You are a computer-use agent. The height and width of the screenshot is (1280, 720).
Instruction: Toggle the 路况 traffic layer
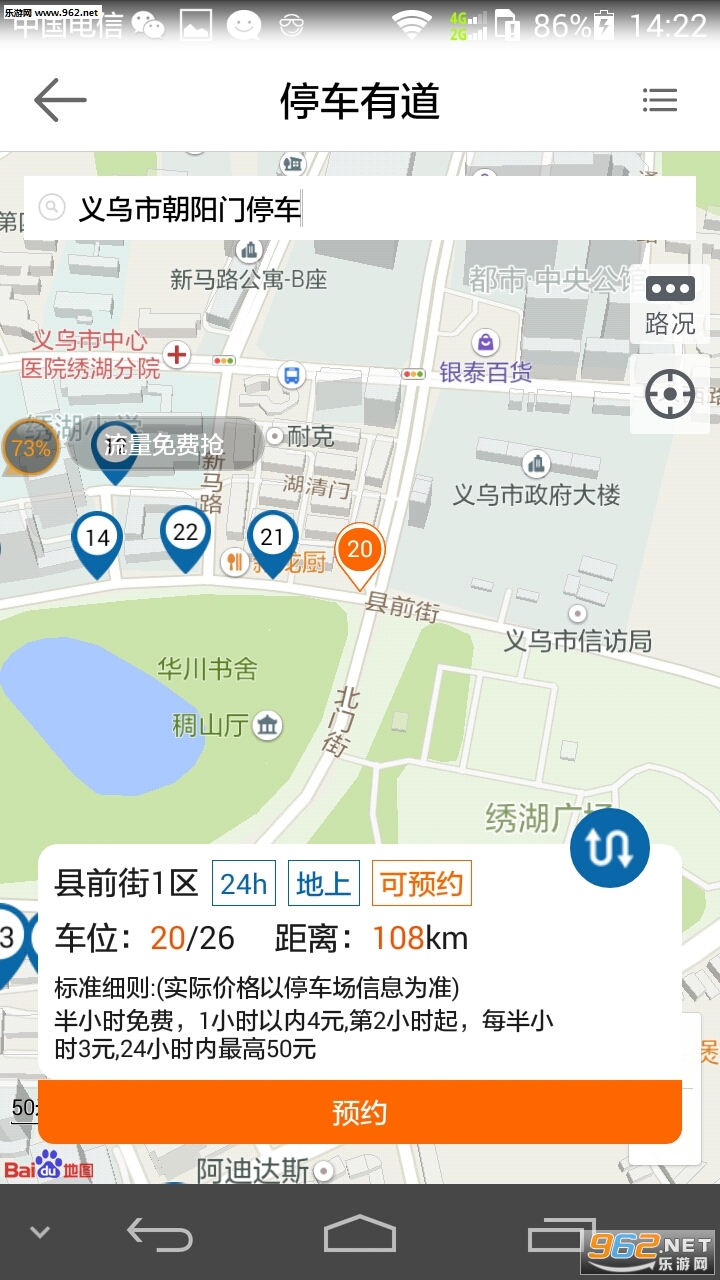[670, 305]
